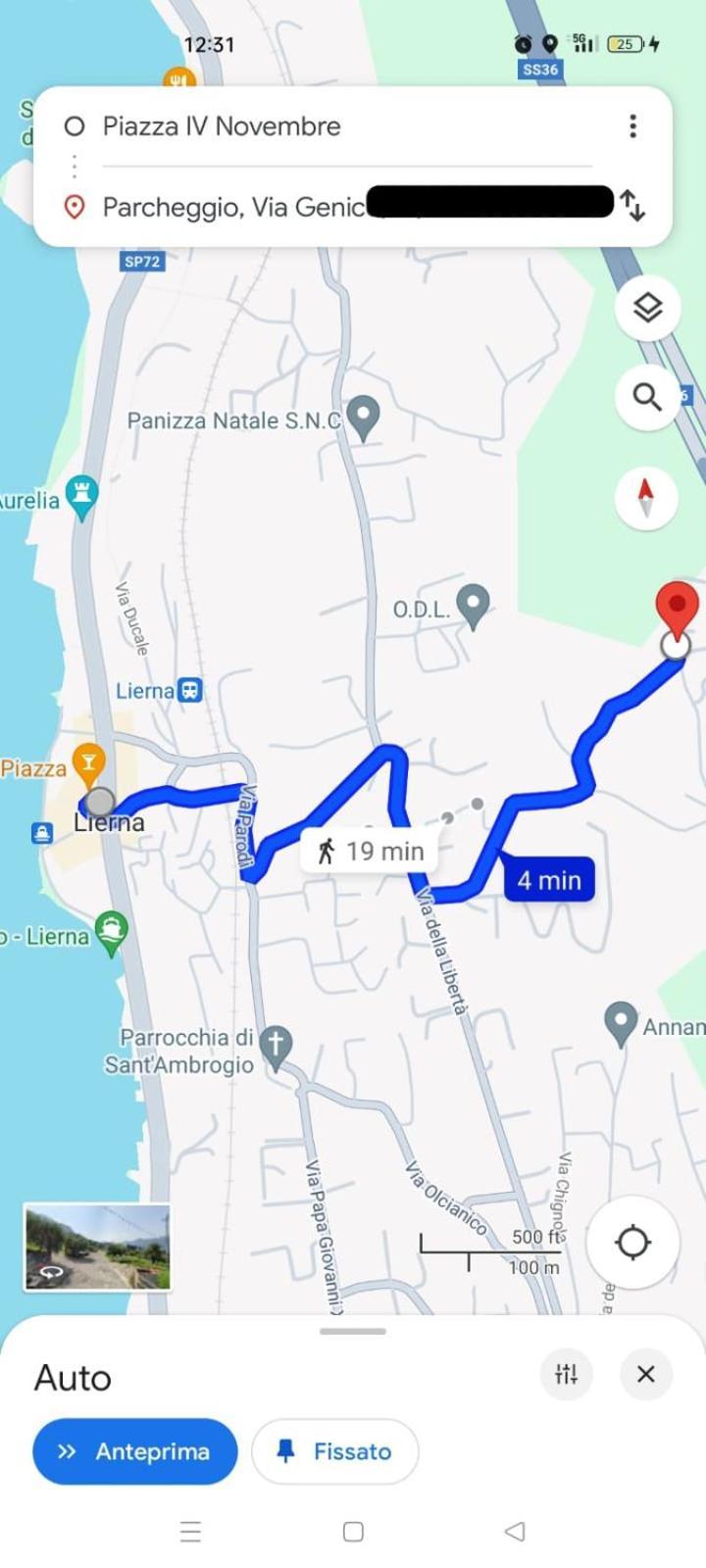Search along the route
This screenshot has width=706, height=1568.
click(x=647, y=397)
